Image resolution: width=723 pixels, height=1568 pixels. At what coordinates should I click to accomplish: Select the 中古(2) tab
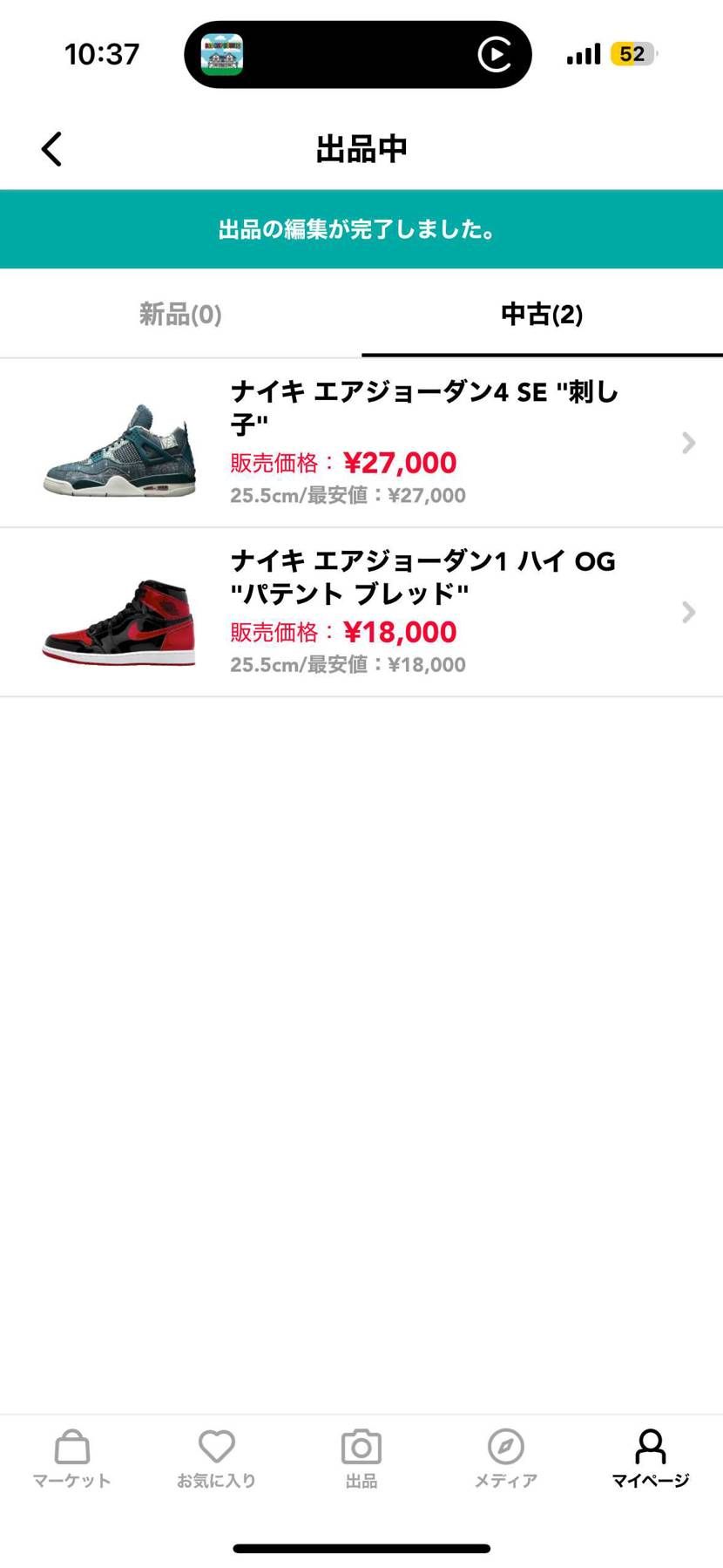tap(542, 314)
